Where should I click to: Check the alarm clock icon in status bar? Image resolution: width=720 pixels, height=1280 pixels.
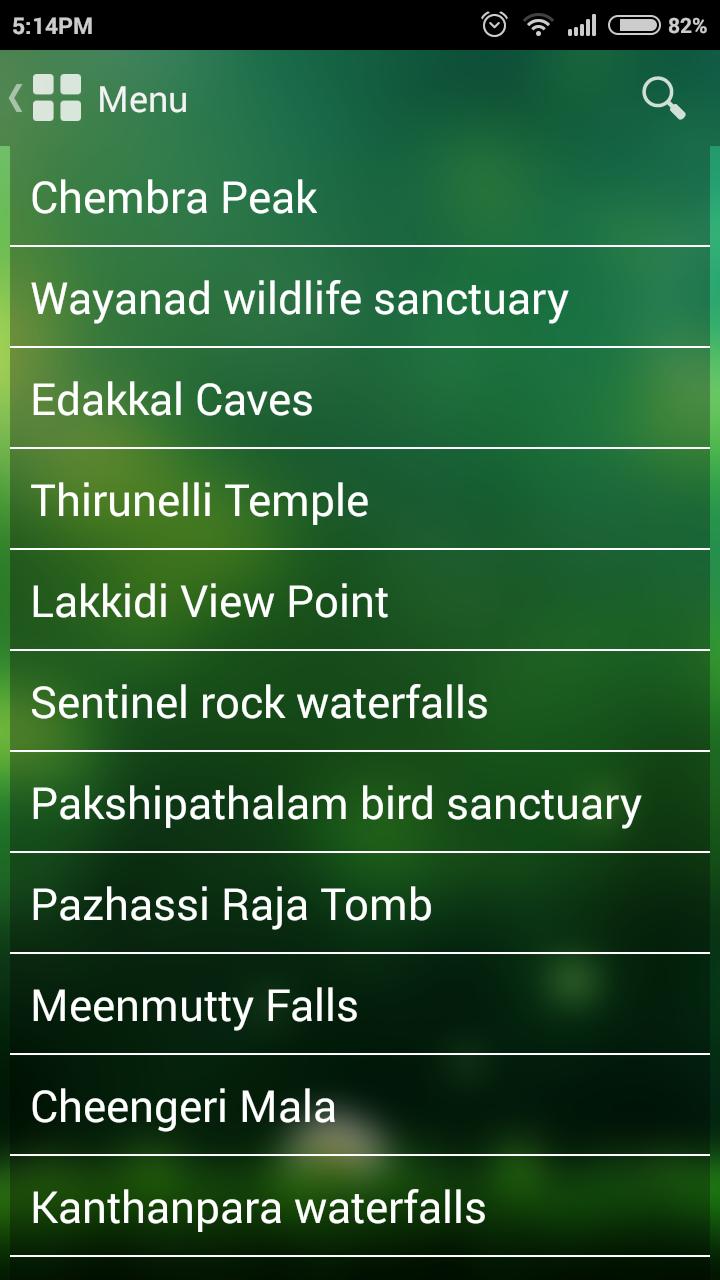coord(494,23)
